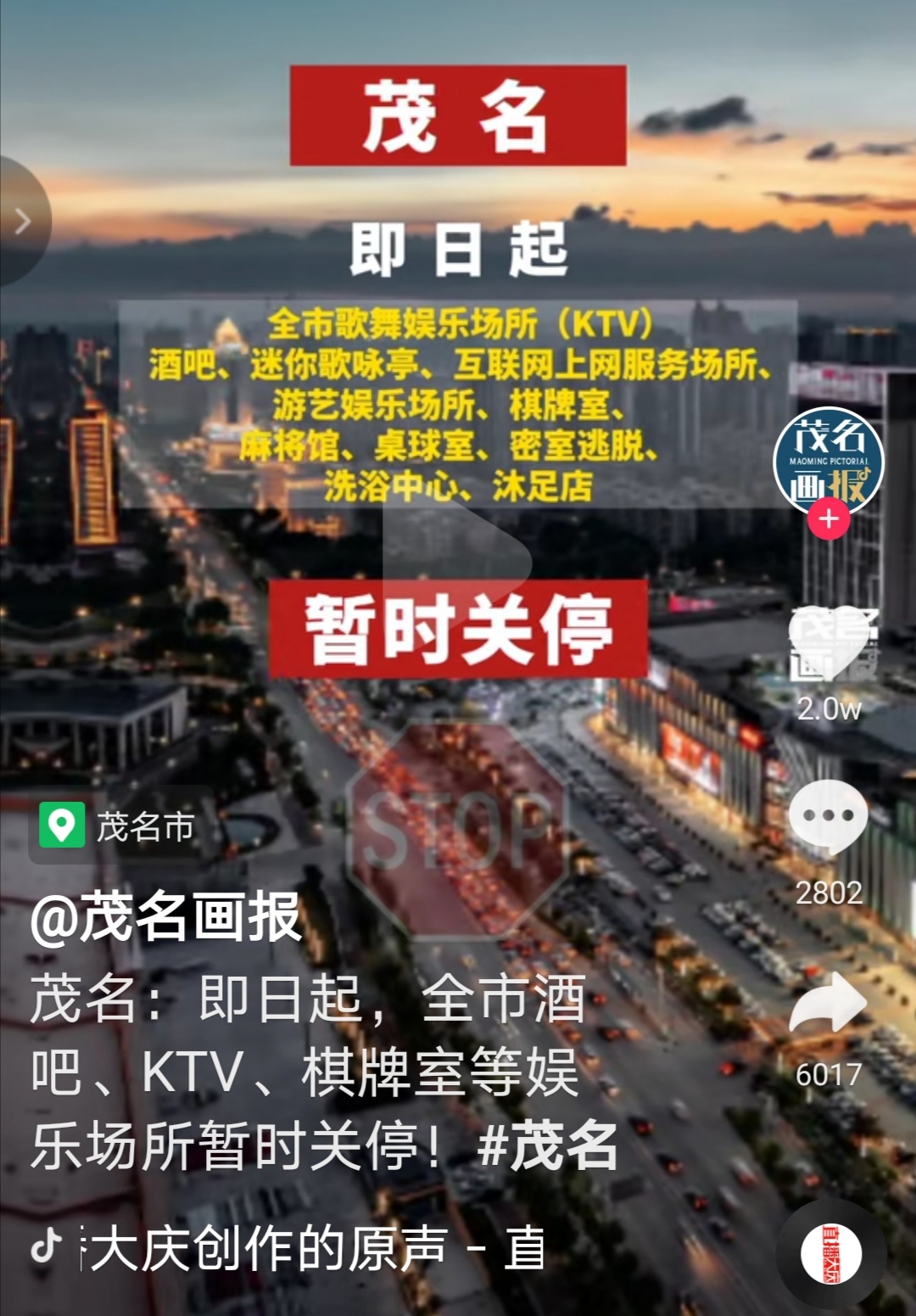Open the spinning music disc
Screen dimensions: 916x1316
(831, 1254)
